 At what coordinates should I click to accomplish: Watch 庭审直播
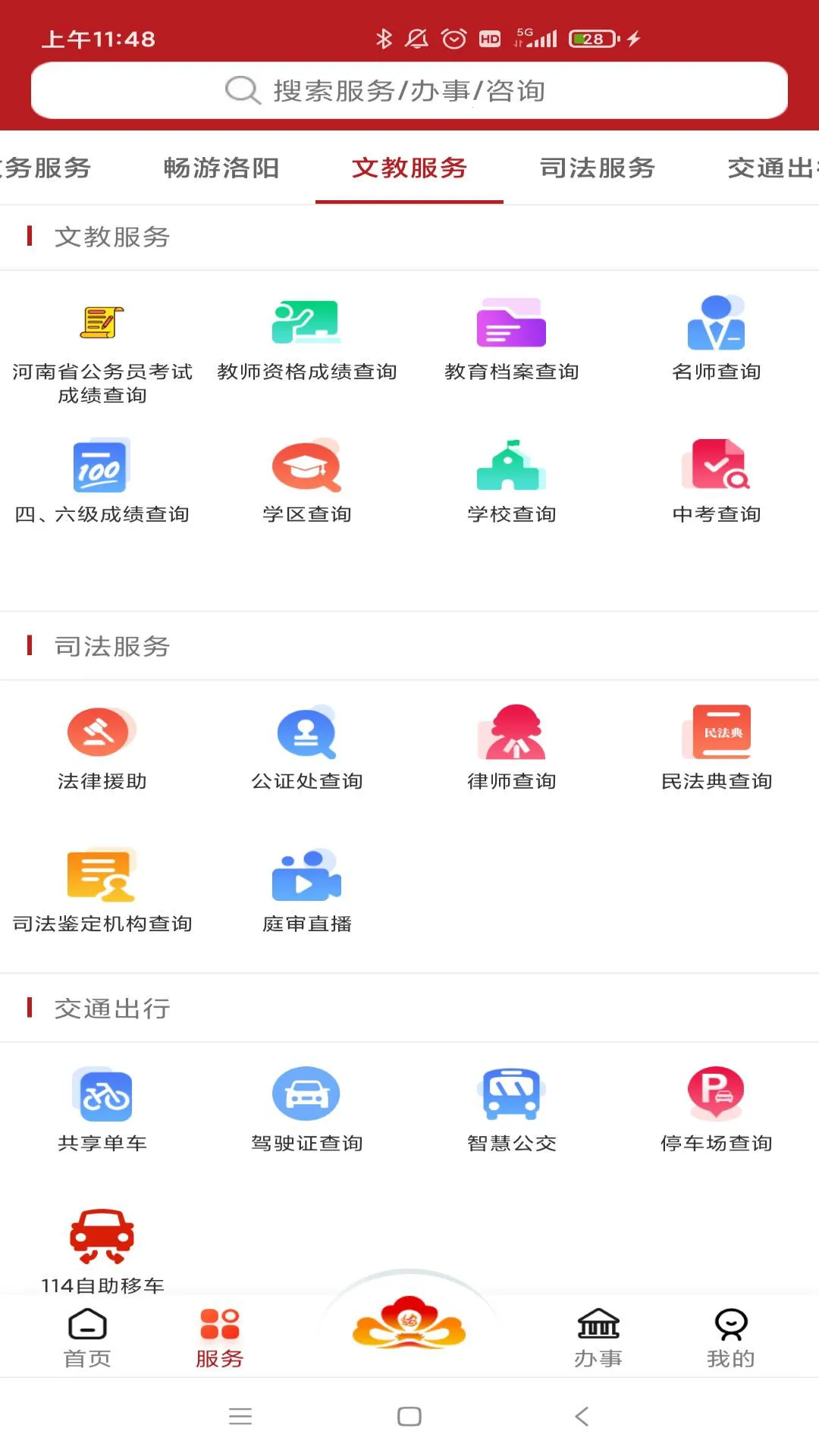pyautogui.click(x=306, y=890)
